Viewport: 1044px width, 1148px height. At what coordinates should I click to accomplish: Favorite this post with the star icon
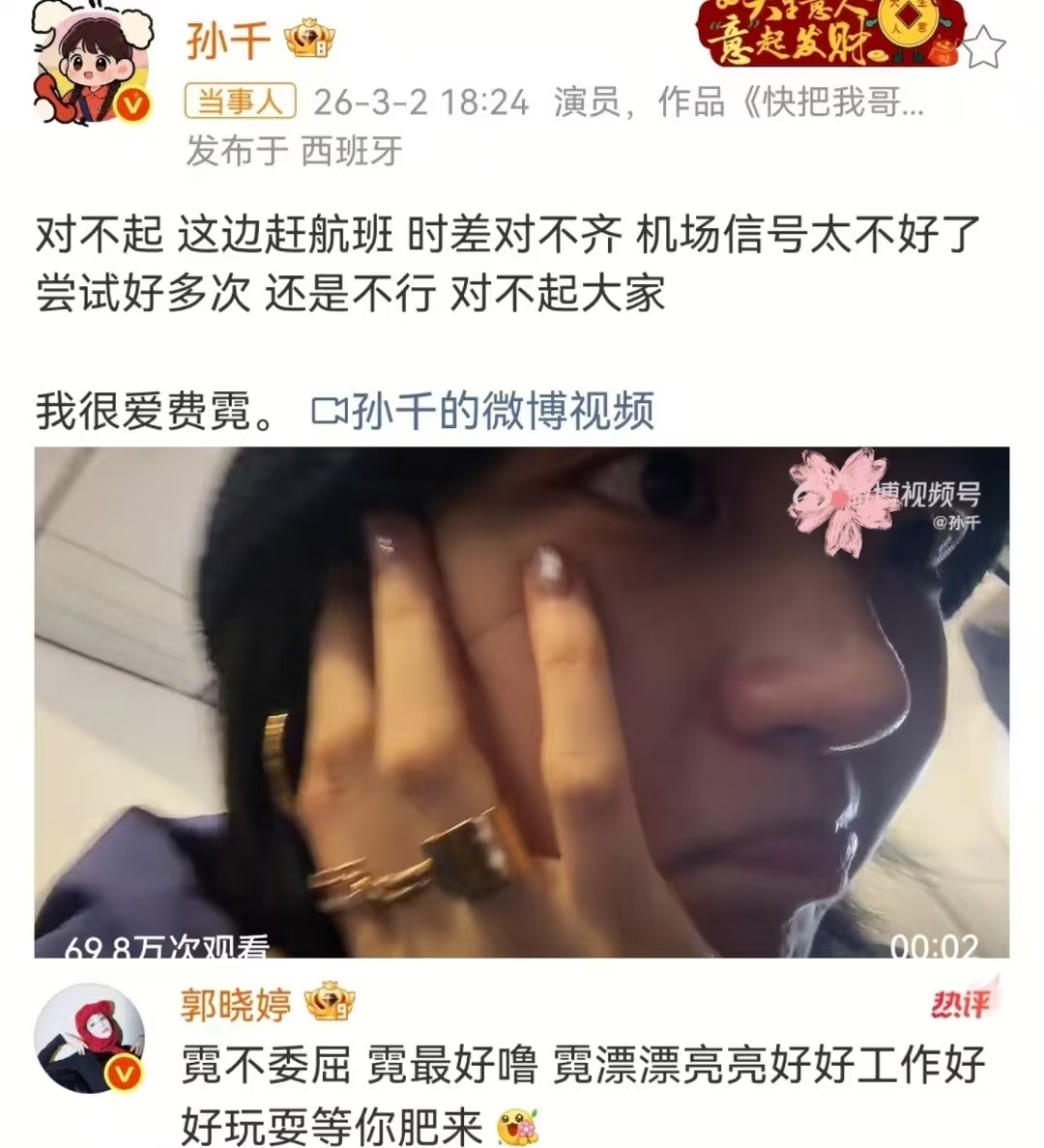[983, 47]
